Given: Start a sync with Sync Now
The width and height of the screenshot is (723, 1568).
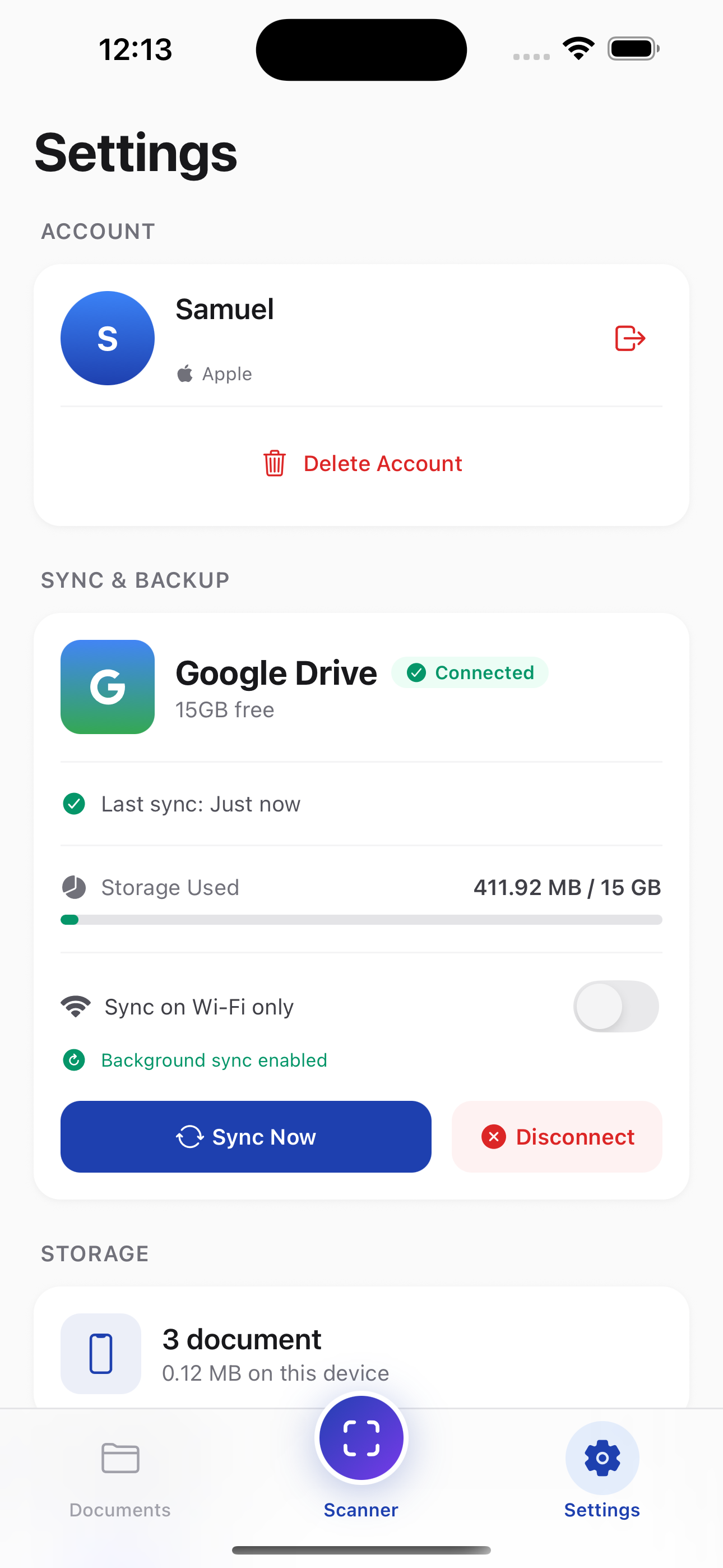Looking at the screenshot, I should tap(246, 1136).
